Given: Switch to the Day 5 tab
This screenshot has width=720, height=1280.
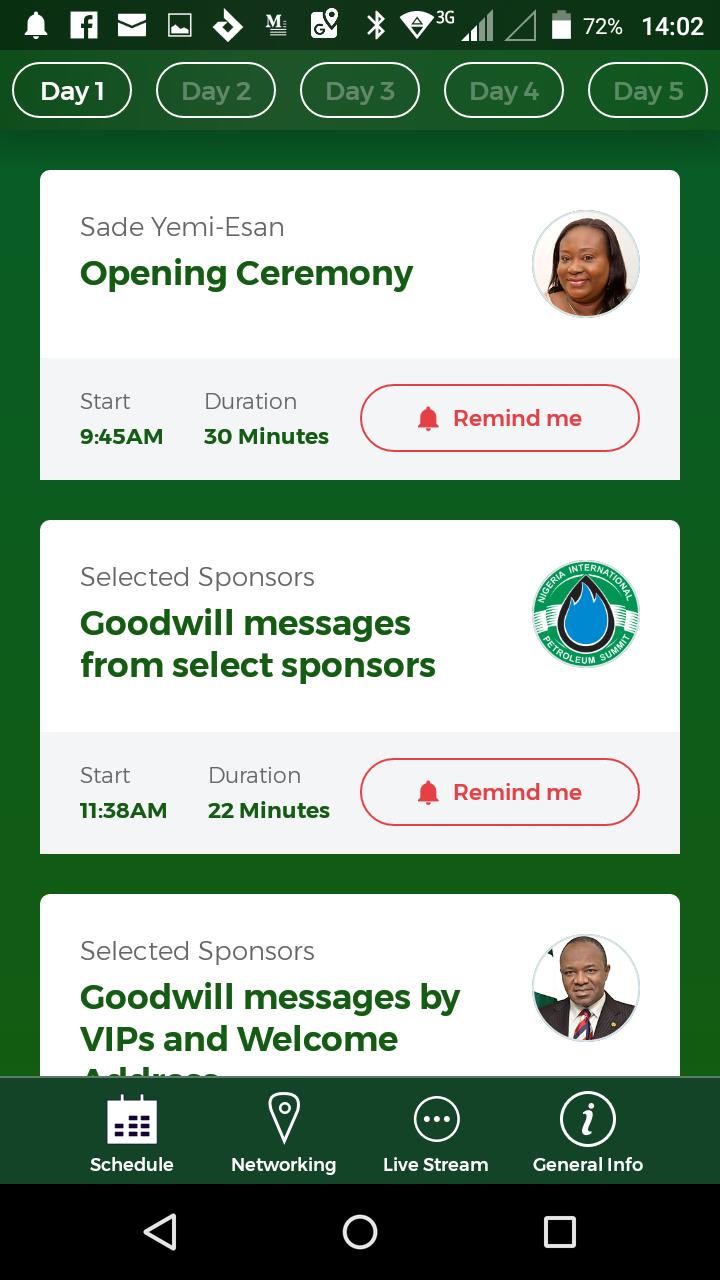Looking at the screenshot, I should click(648, 91).
